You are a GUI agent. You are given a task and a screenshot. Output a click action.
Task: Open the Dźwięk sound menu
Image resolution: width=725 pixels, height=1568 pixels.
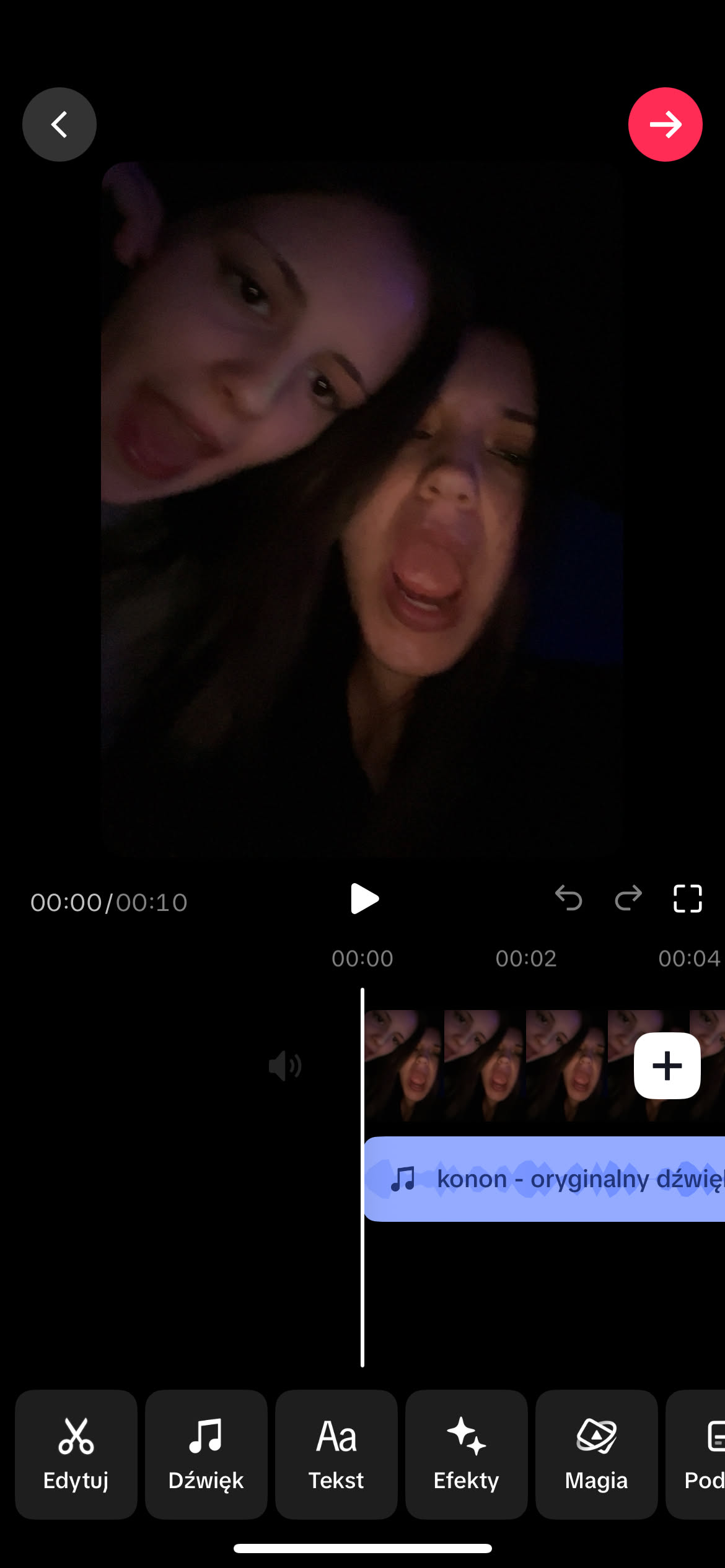coord(206,1454)
